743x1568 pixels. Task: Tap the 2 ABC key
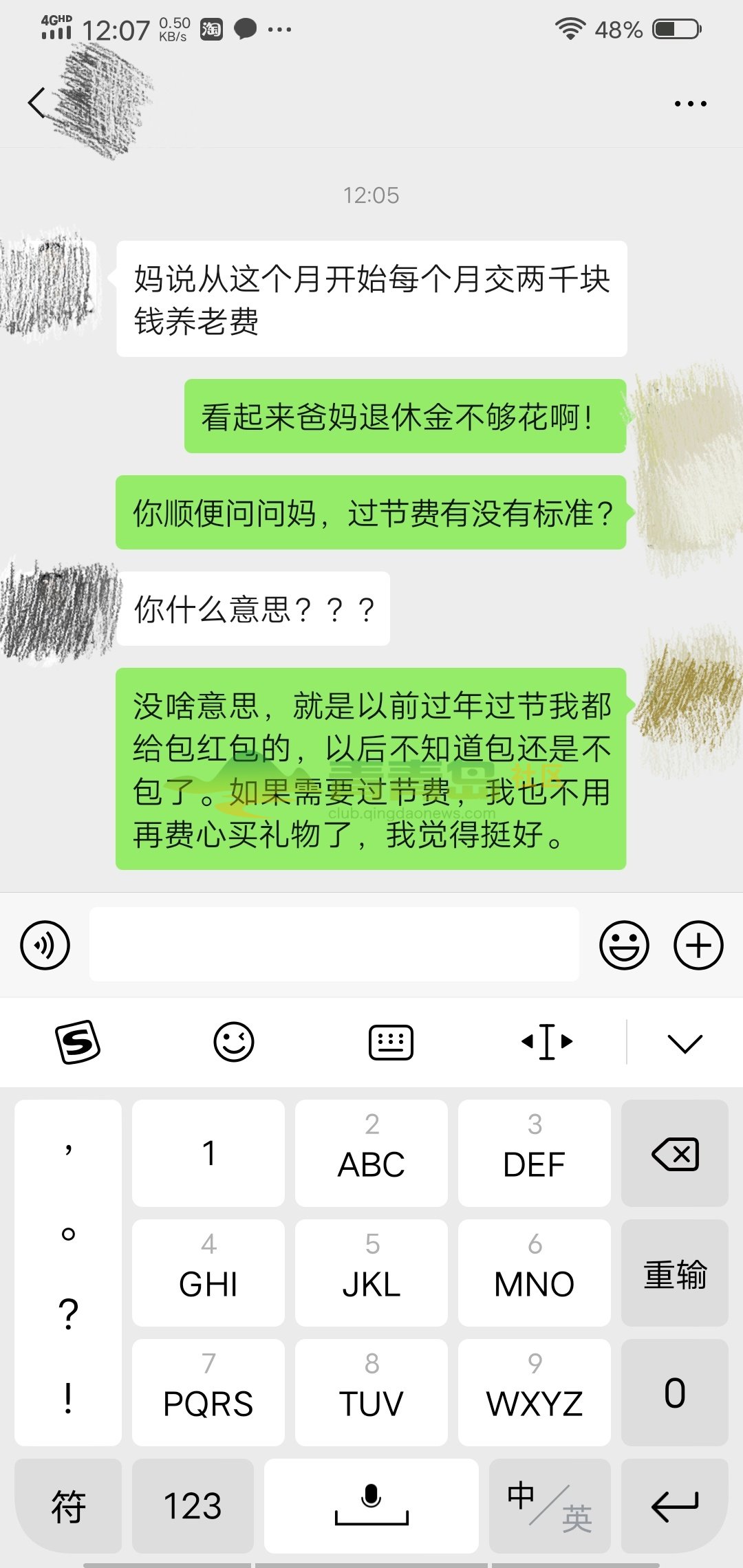coord(371,1153)
